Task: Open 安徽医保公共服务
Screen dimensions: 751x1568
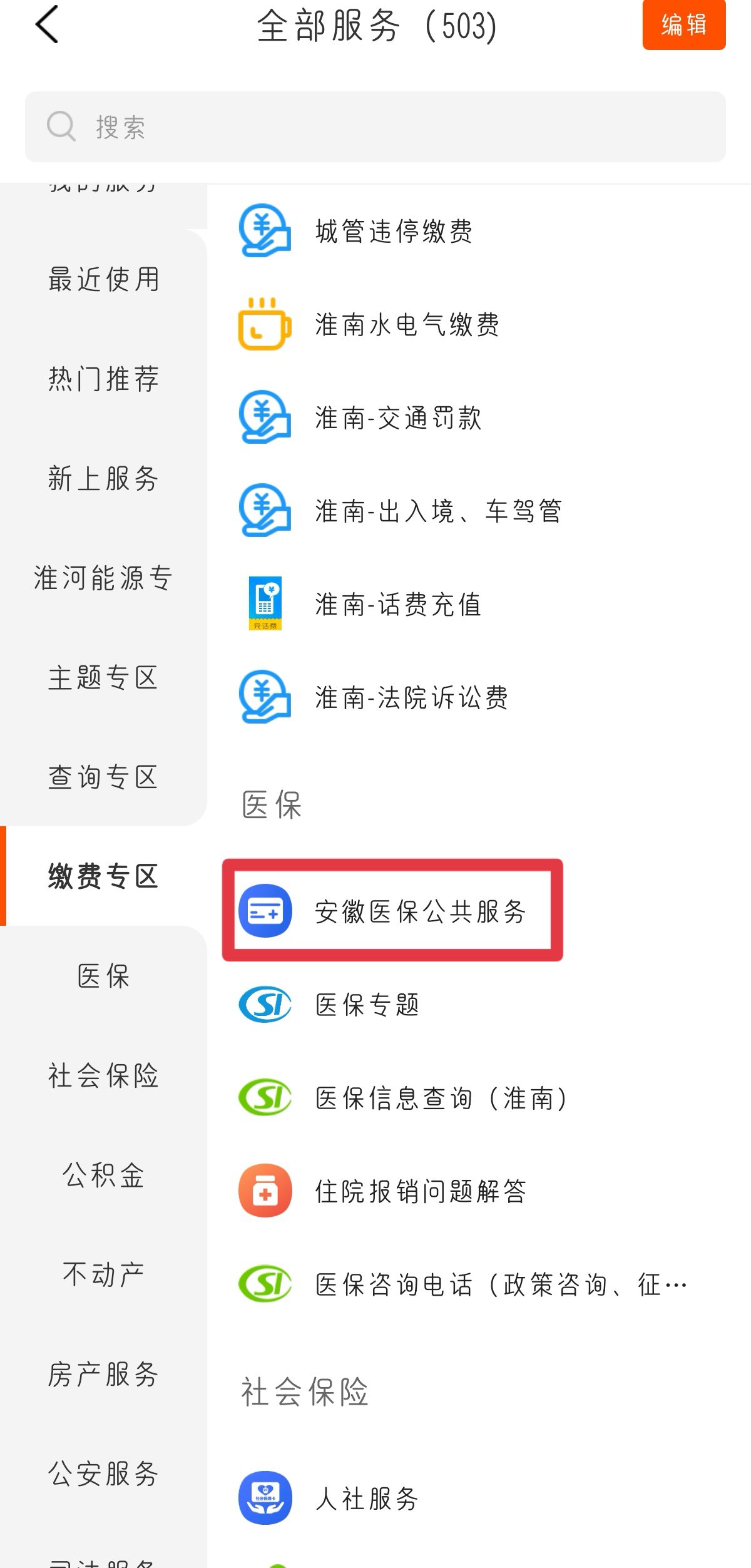Action: pyautogui.click(x=419, y=911)
